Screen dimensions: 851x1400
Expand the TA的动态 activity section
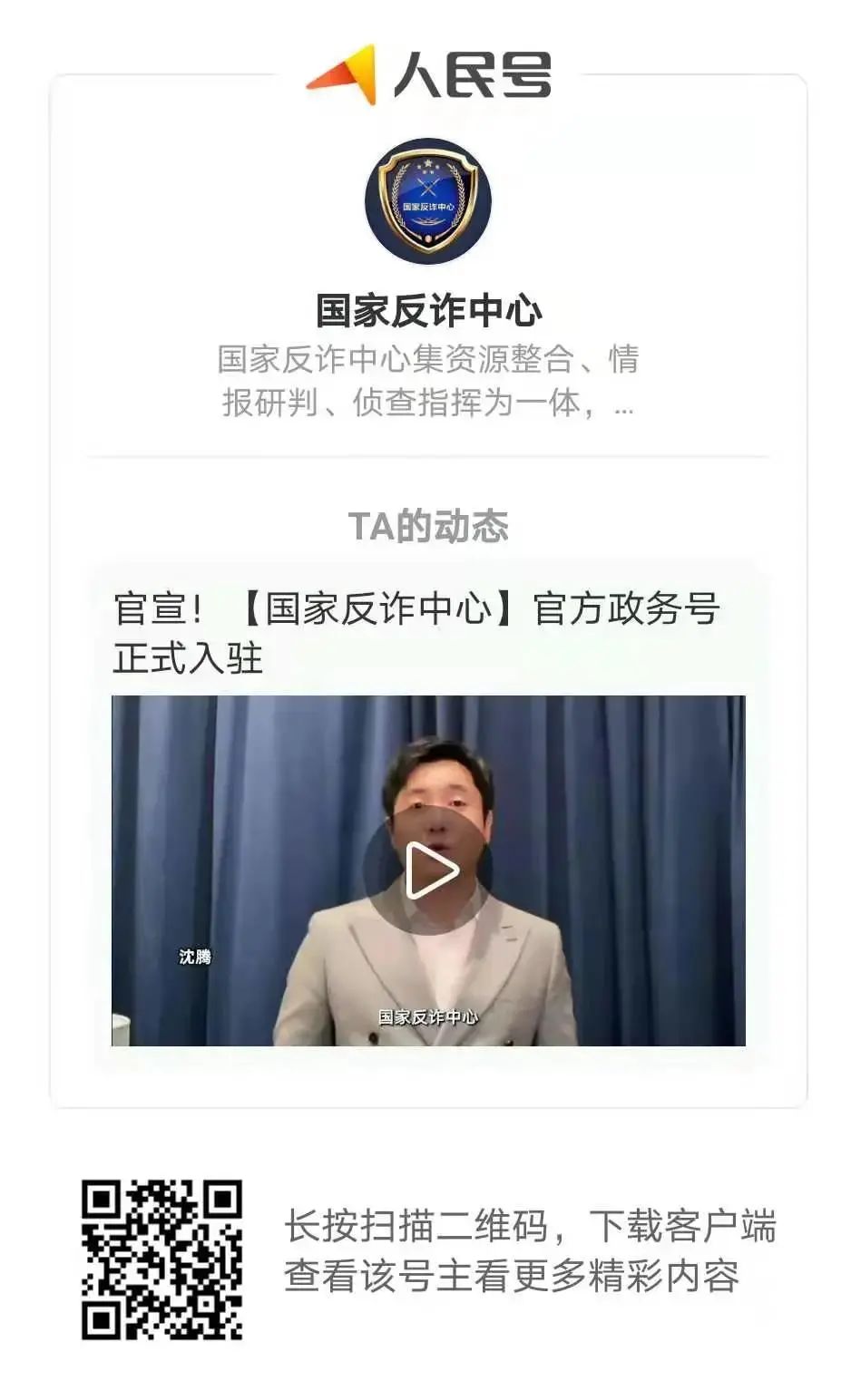pos(425,524)
